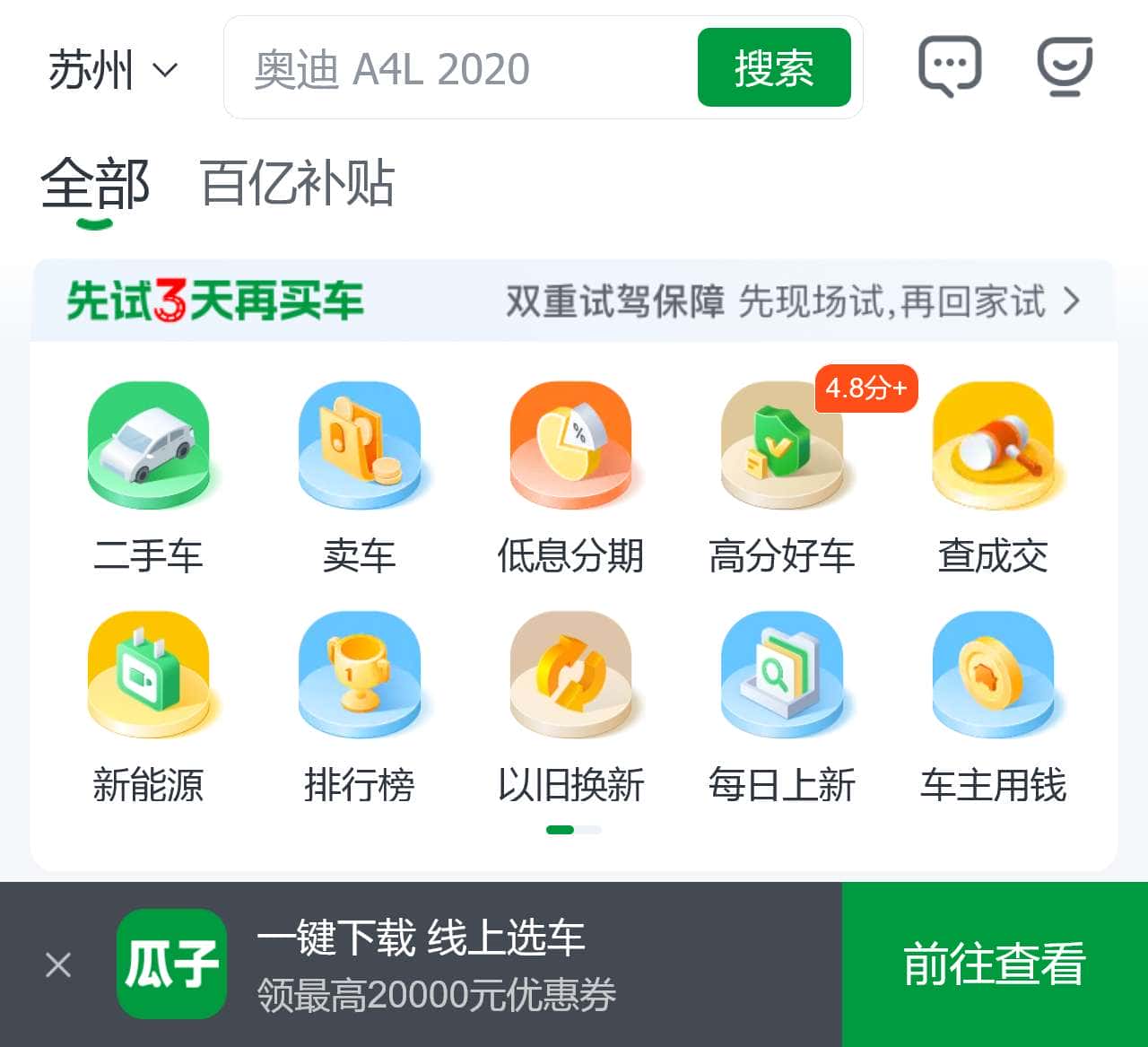The width and height of the screenshot is (1148, 1047).
Task: Open the 先试3天再买车 banner
Action: tap(574, 301)
